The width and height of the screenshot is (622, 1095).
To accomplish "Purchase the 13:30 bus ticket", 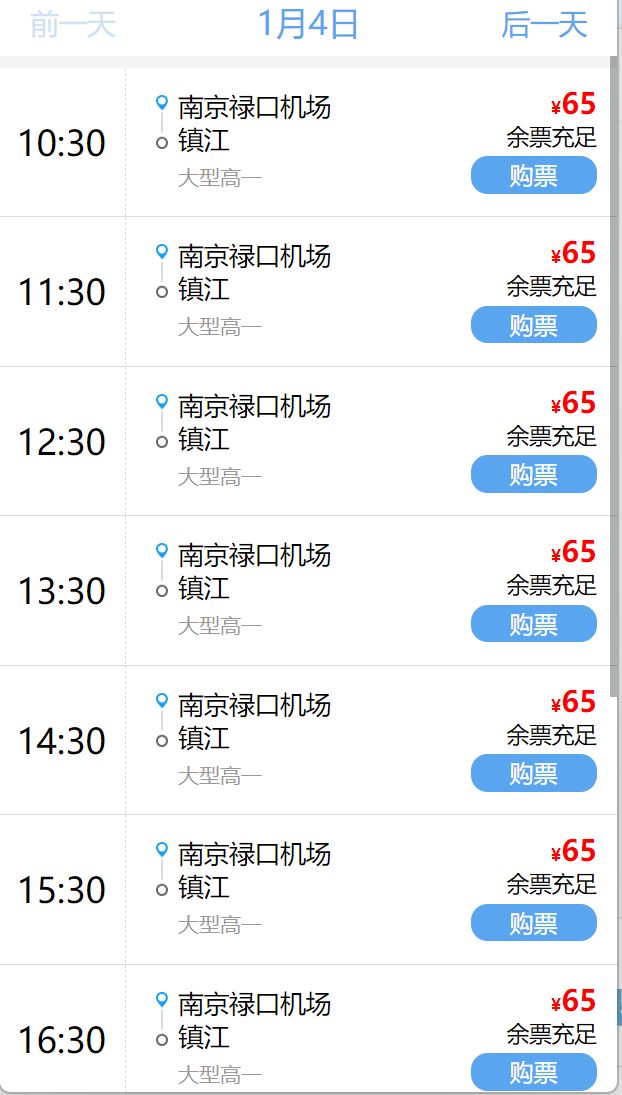I will [x=534, y=624].
